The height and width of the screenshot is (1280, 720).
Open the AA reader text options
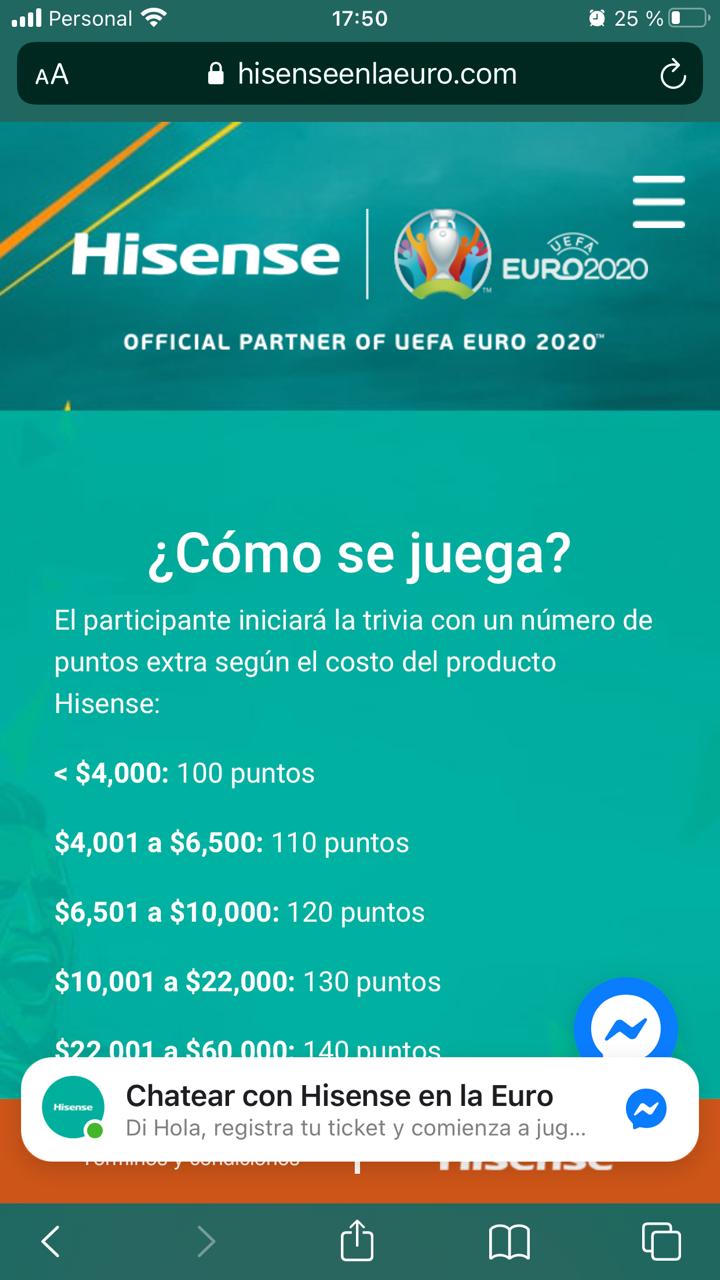(x=52, y=75)
